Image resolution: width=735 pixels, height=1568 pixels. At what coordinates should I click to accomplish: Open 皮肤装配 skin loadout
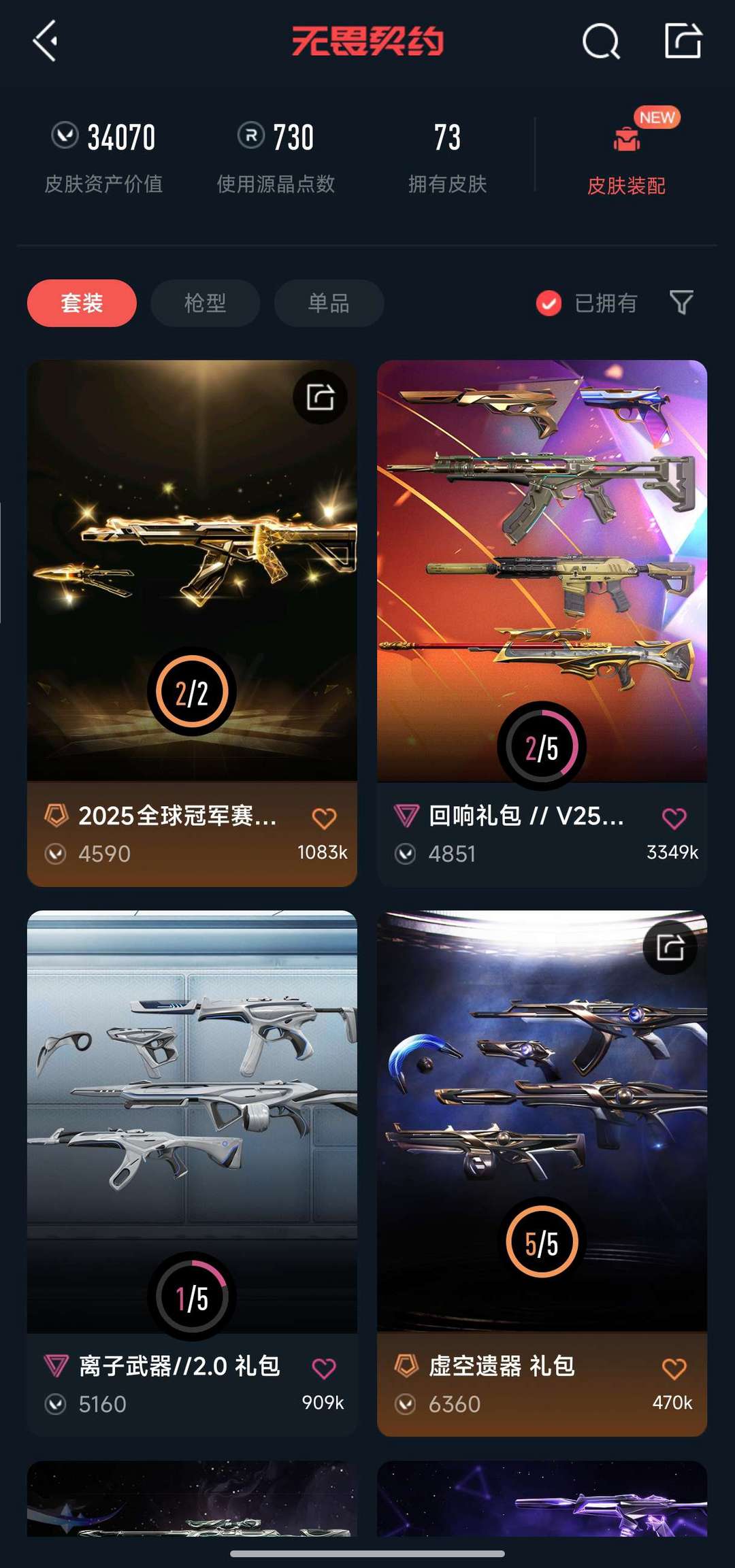tap(626, 158)
